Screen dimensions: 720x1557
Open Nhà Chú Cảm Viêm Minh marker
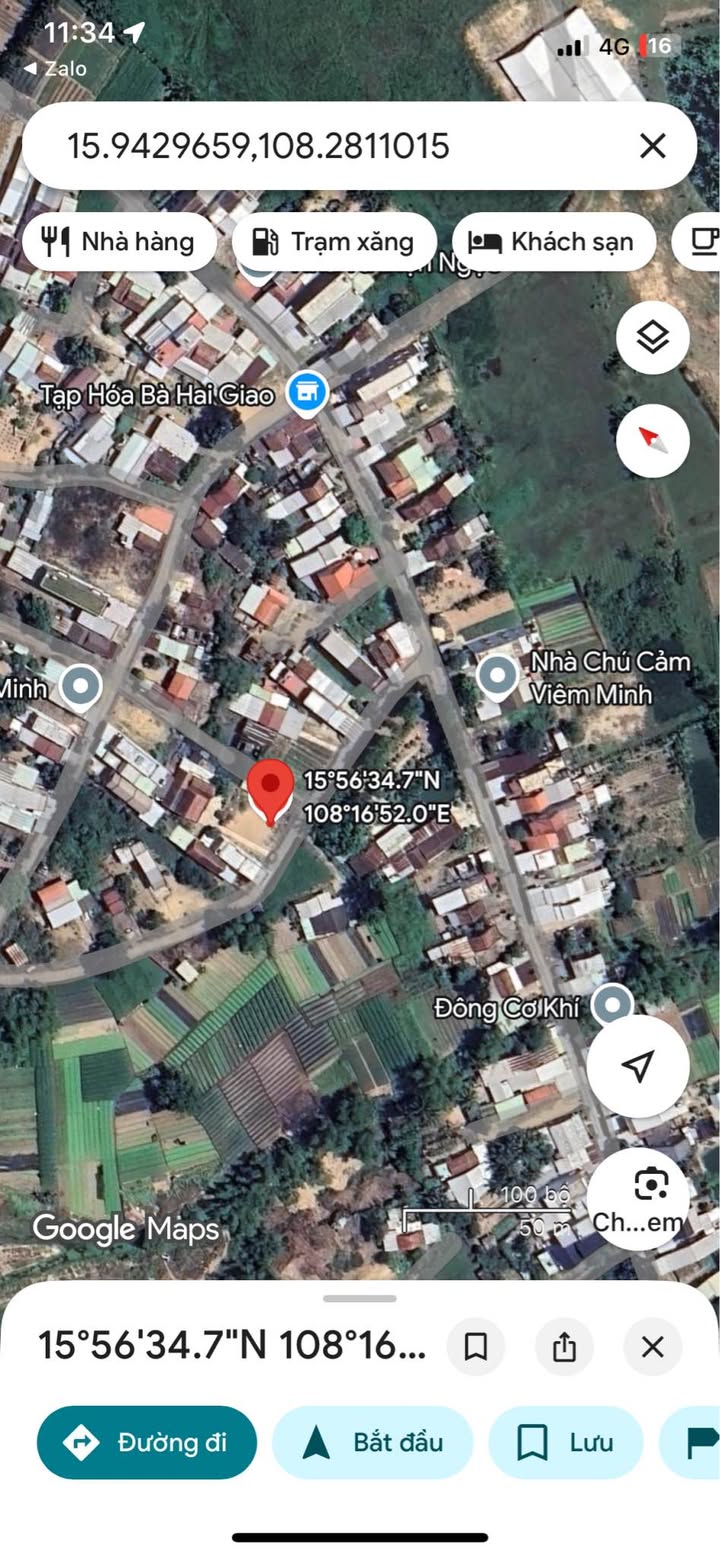(x=497, y=676)
